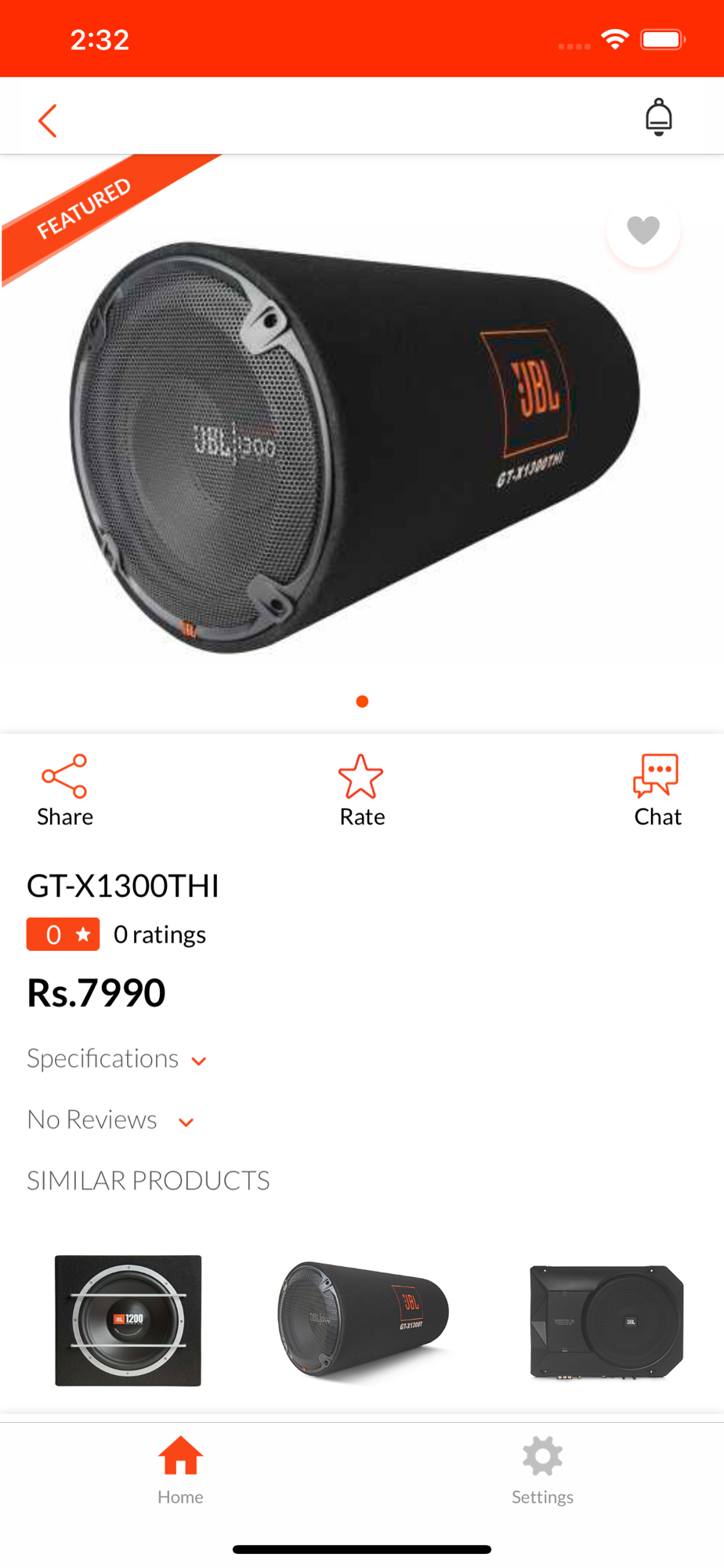Switch to the Settings tab
The image size is (724, 1568).
point(542,1469)
